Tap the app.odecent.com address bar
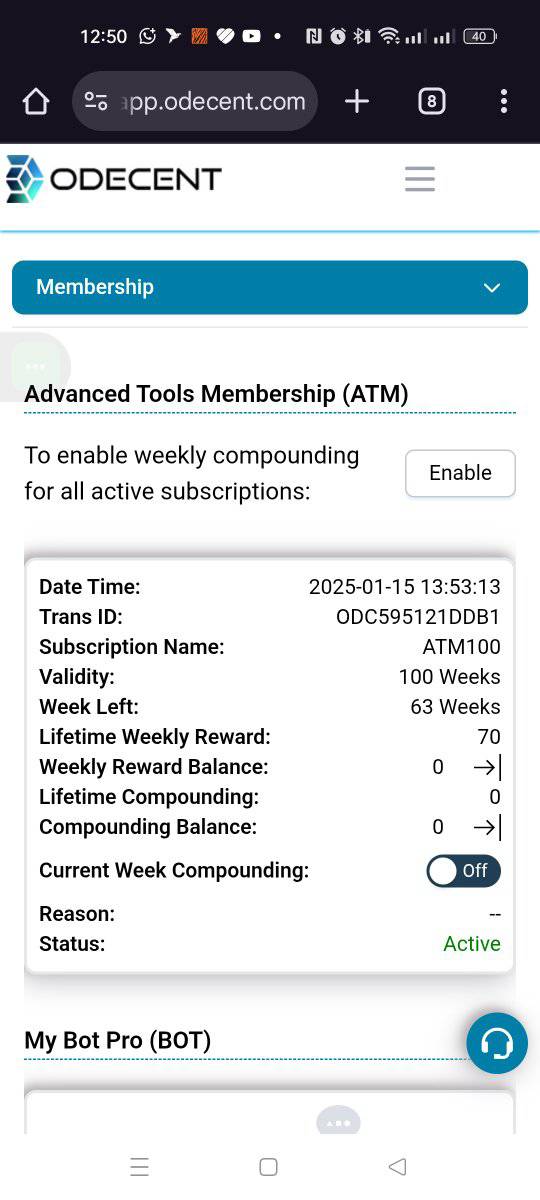 click(196, 101)
